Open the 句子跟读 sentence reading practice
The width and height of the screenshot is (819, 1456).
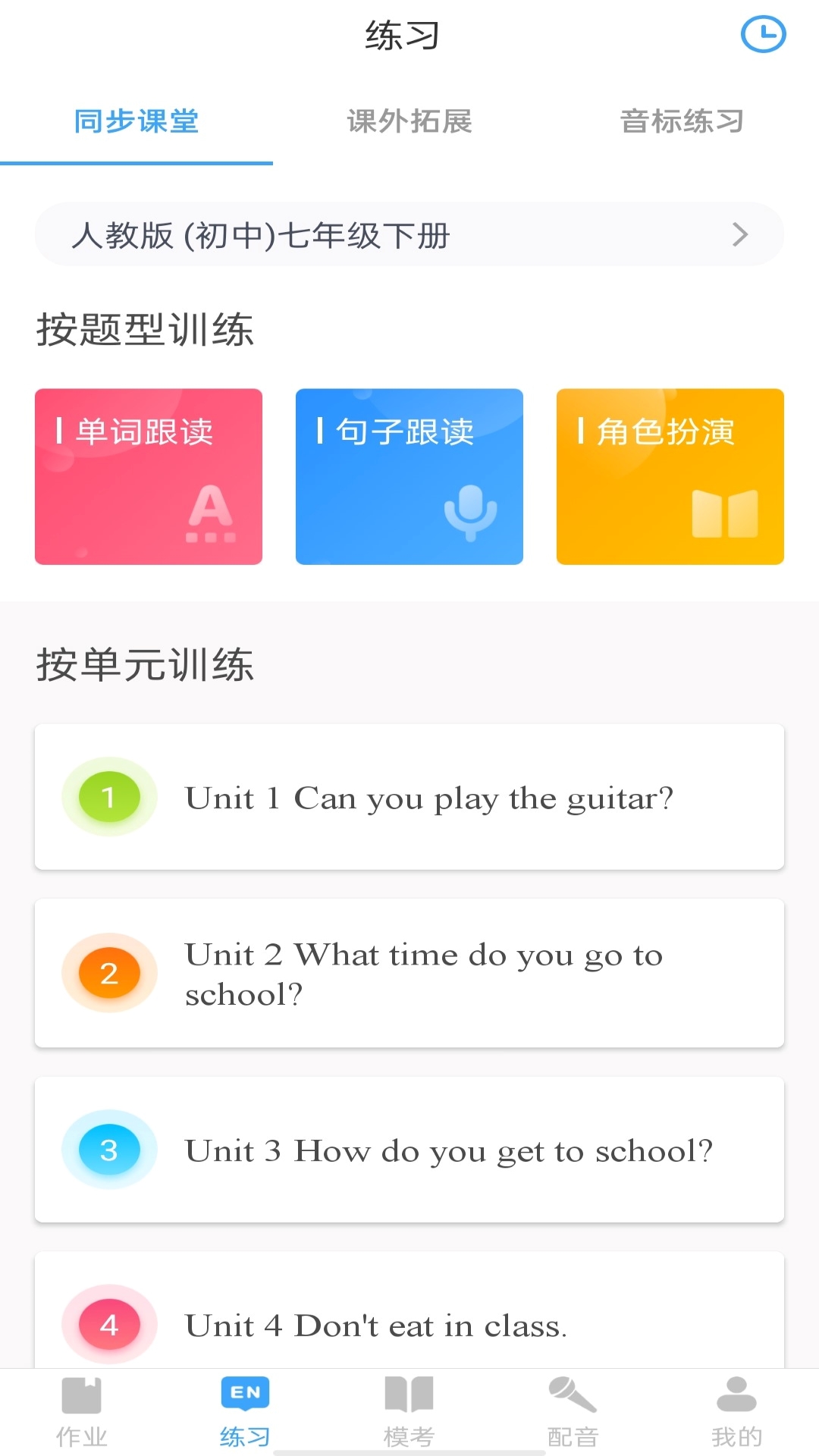click(409, 476)
